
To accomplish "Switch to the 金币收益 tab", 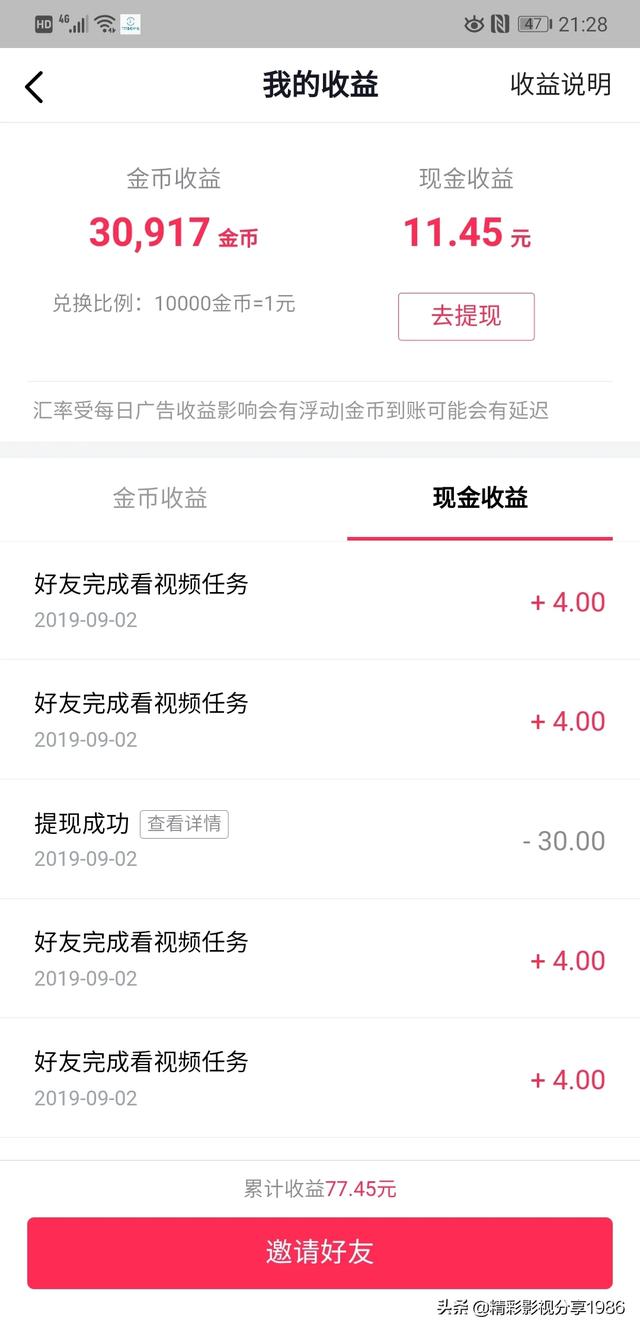I will tap(160, 498).
